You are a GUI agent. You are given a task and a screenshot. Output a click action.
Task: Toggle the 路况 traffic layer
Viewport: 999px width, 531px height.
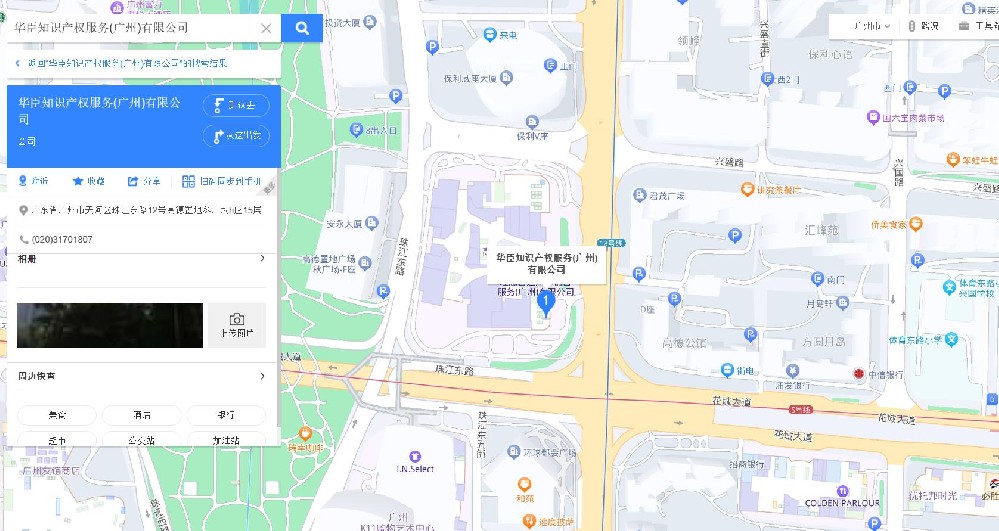(923, 26)
